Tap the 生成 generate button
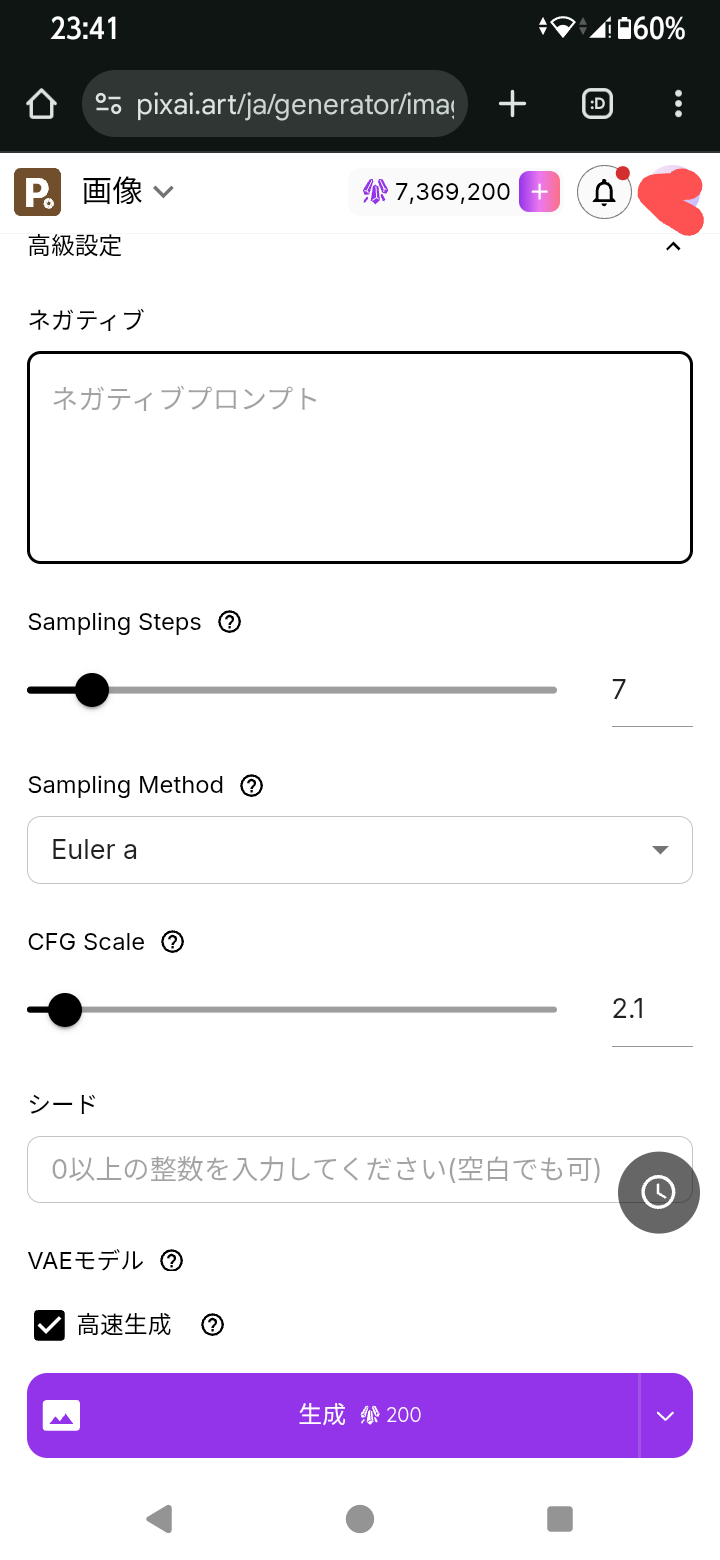 [332, 1415]
